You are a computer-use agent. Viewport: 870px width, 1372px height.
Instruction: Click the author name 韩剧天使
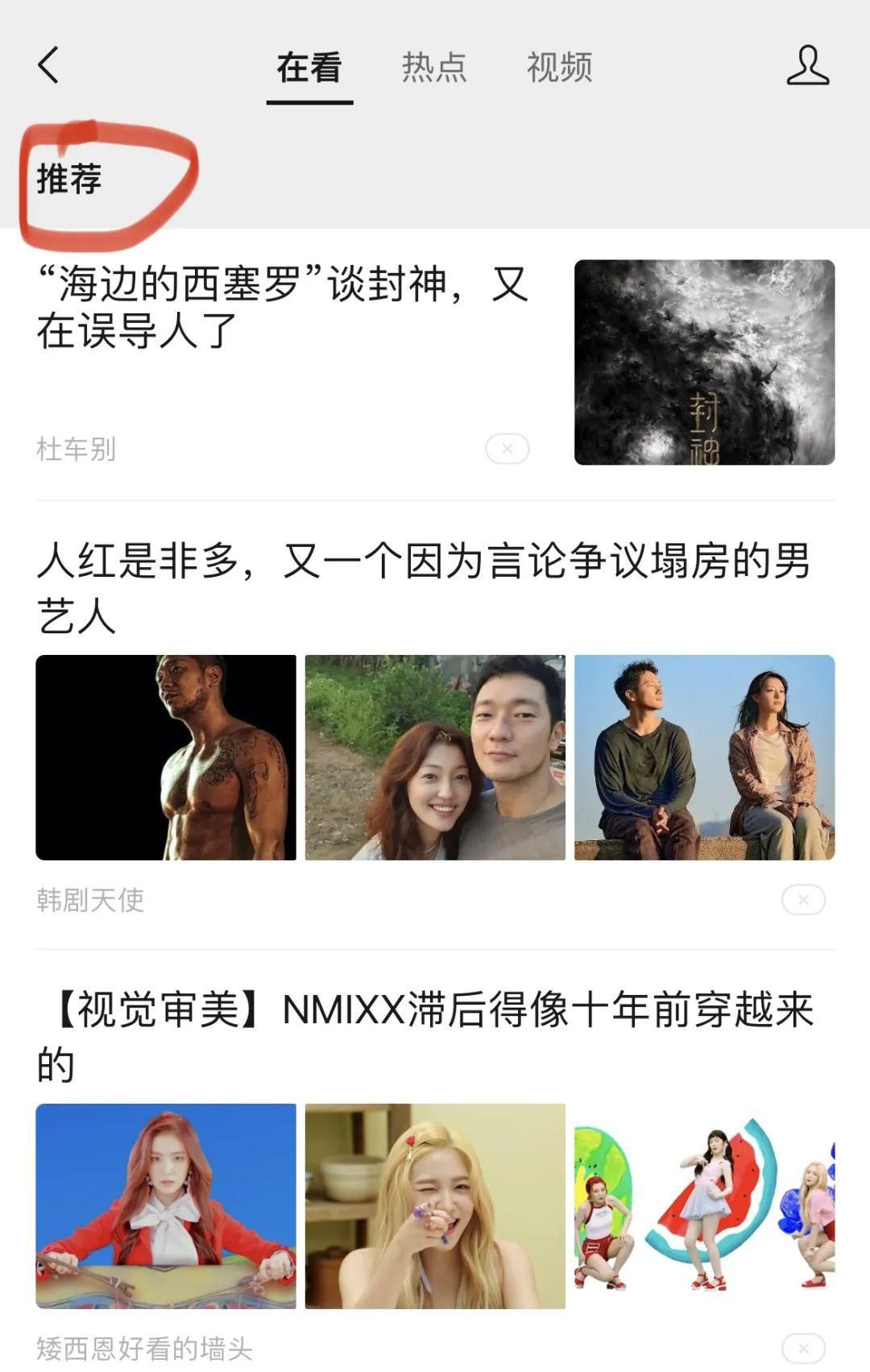pos(89,902)
